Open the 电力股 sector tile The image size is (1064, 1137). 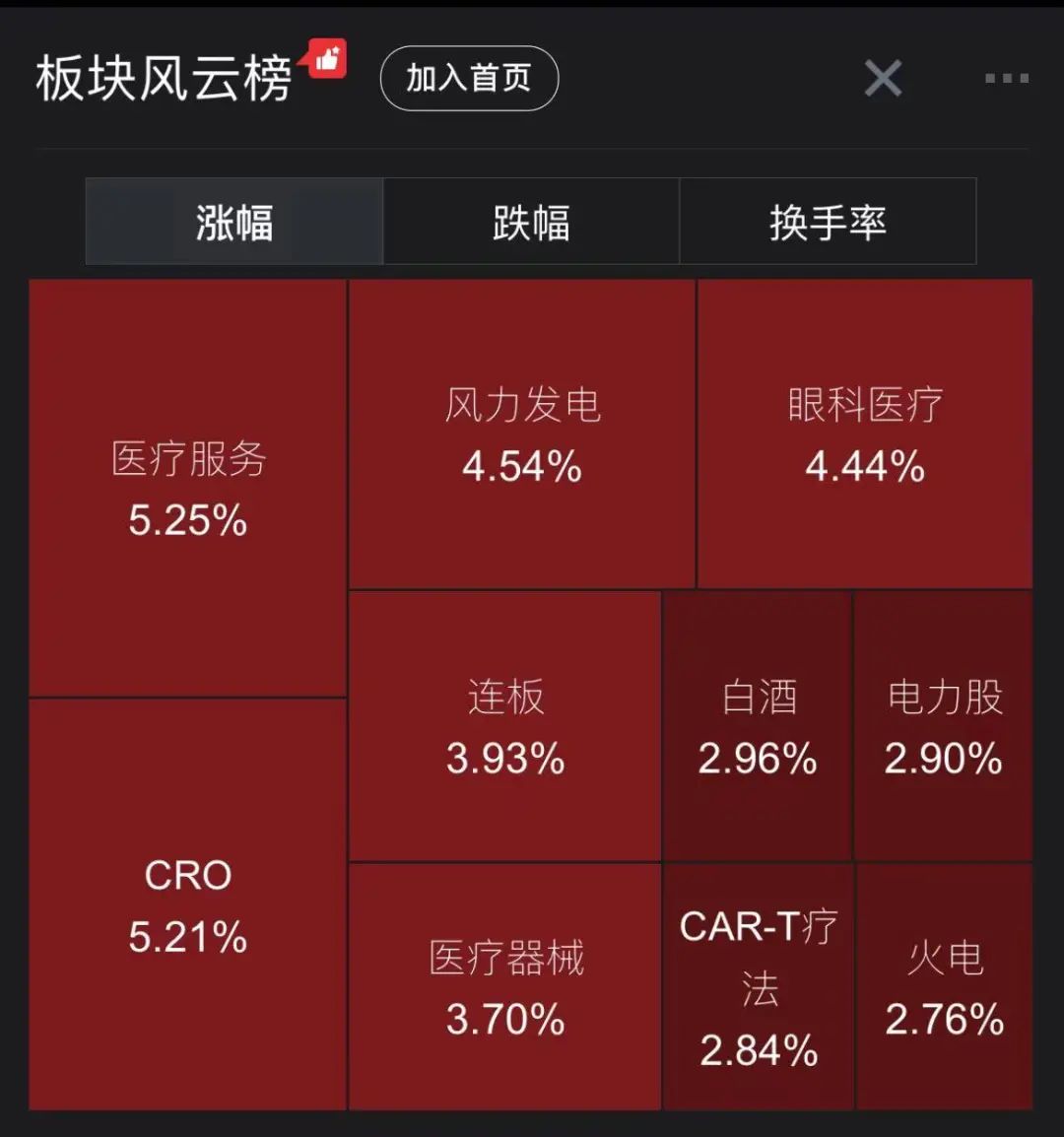click(x=944, y=727)
